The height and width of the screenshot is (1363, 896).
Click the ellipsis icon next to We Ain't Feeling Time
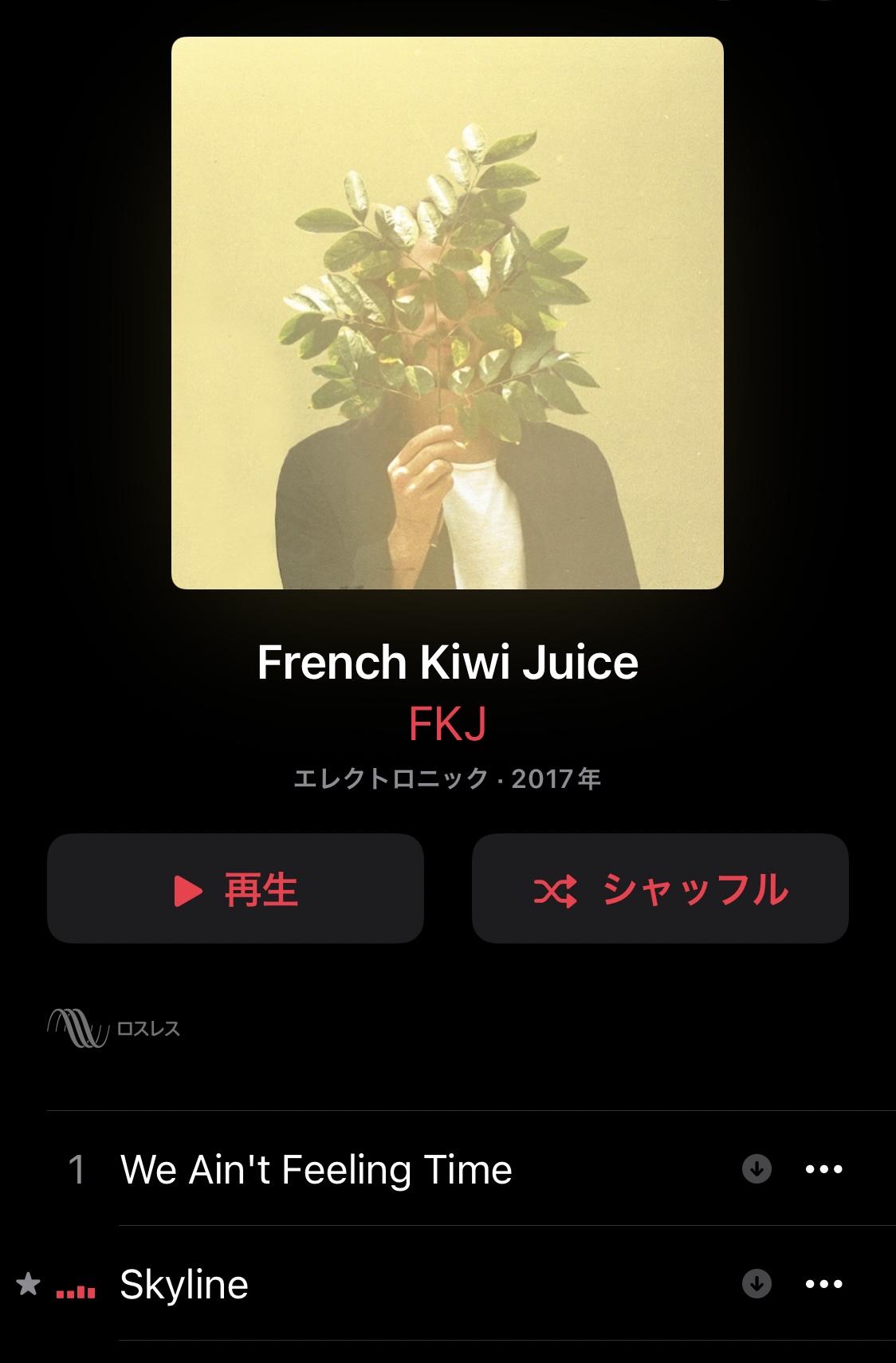[x=825, y=1169]
